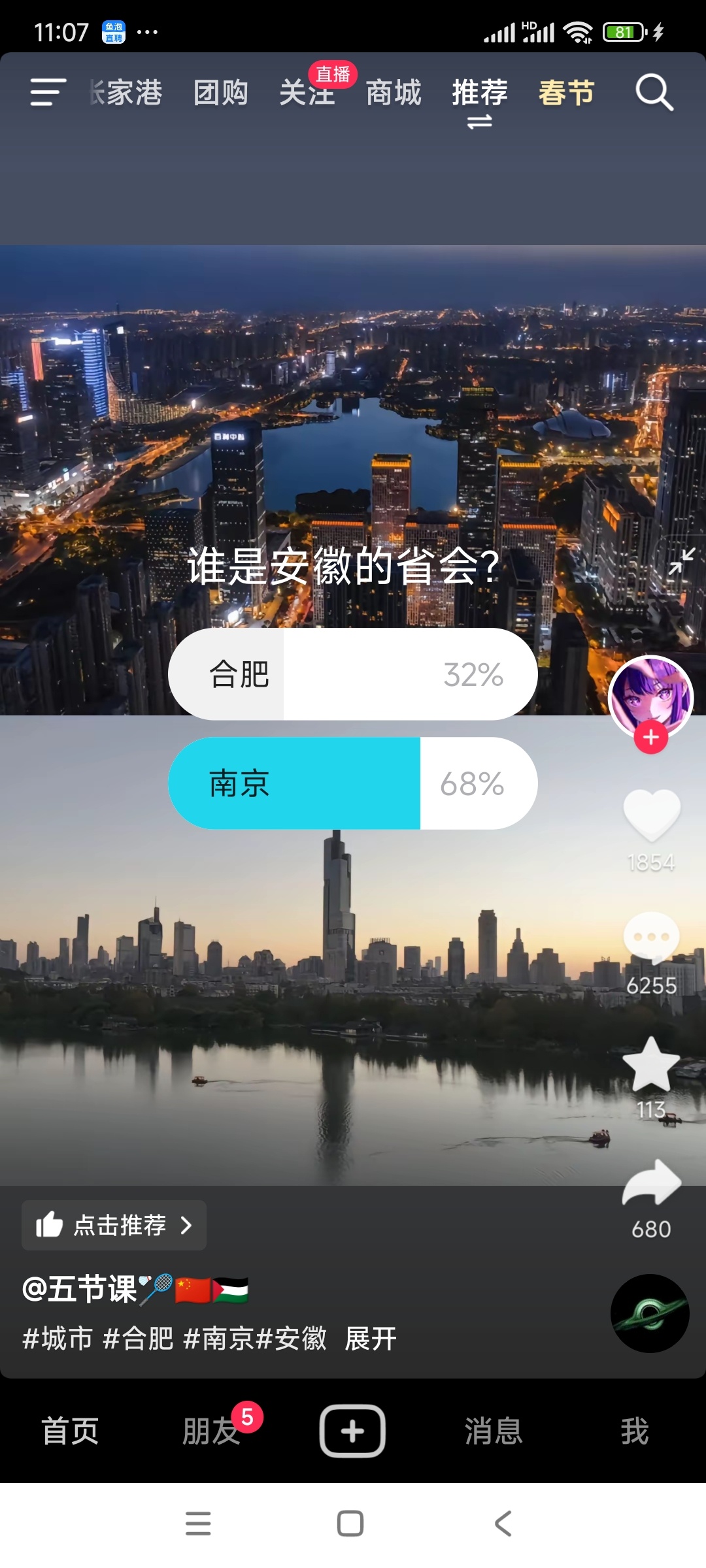The width and height of the screenshot is (706, 1568).
Task: Switch to the 团购 tab
Action: point(221,92)
